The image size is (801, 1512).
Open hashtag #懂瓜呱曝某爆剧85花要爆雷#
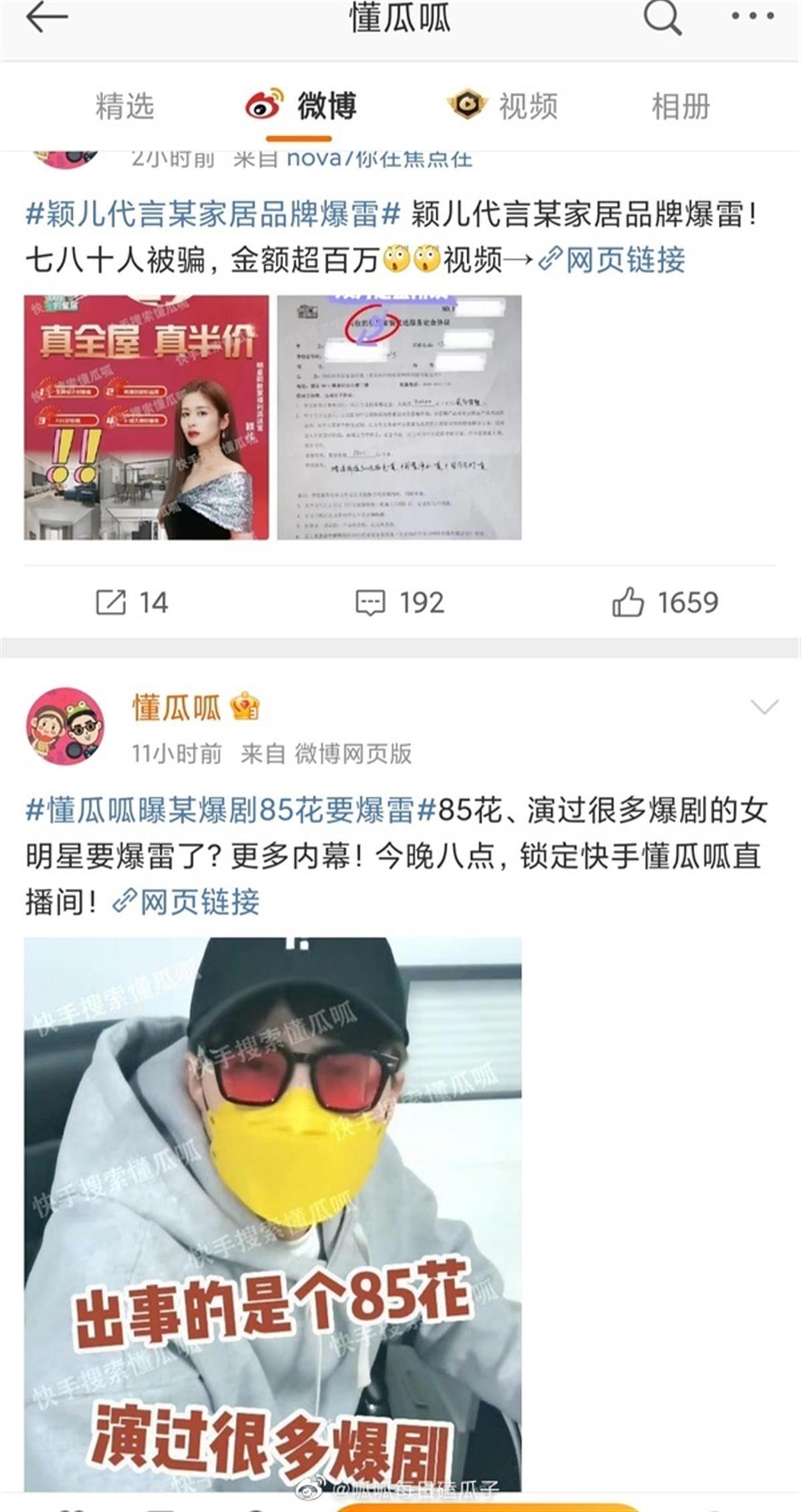coord(231,811)
